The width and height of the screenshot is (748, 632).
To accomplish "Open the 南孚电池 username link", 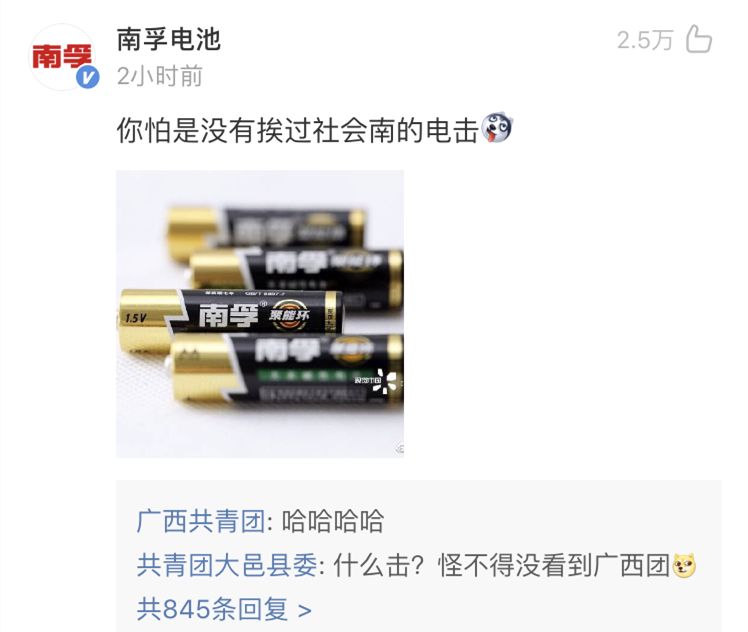I will pos(168,39).
